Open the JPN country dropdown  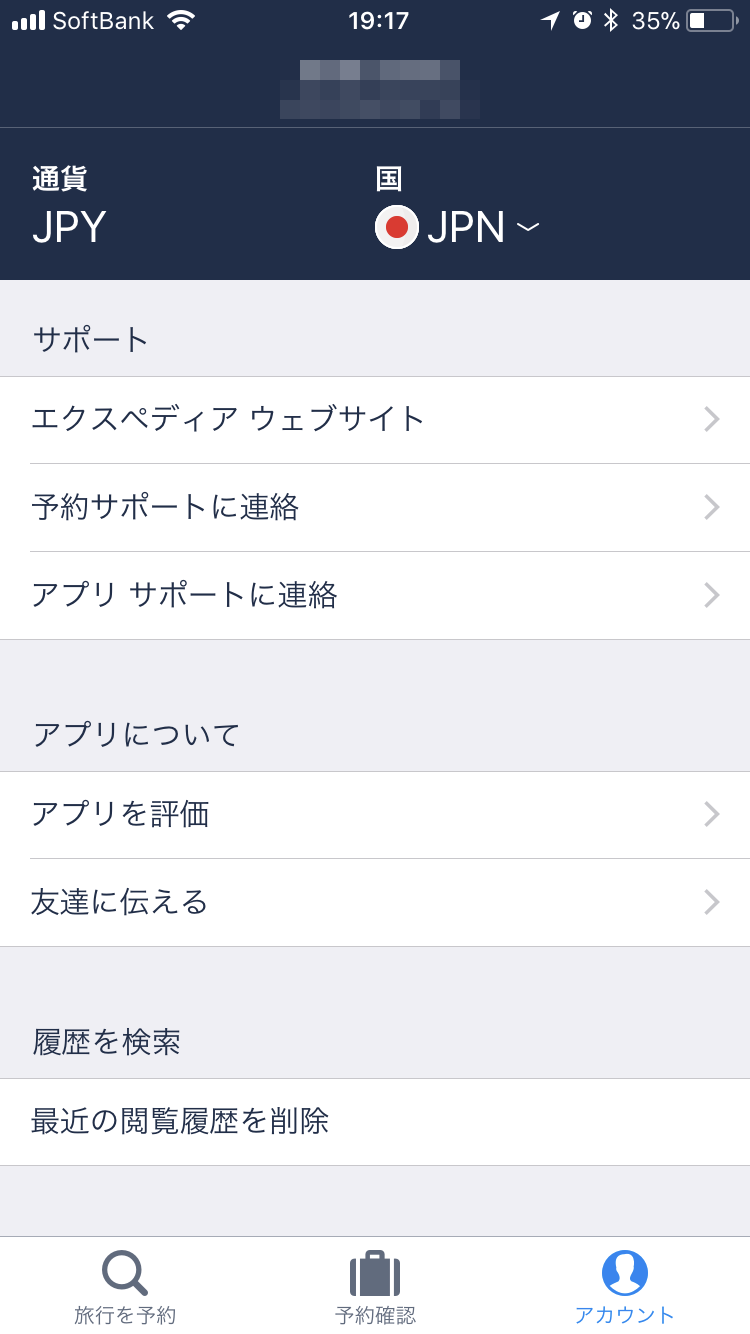tap(457, 228)
